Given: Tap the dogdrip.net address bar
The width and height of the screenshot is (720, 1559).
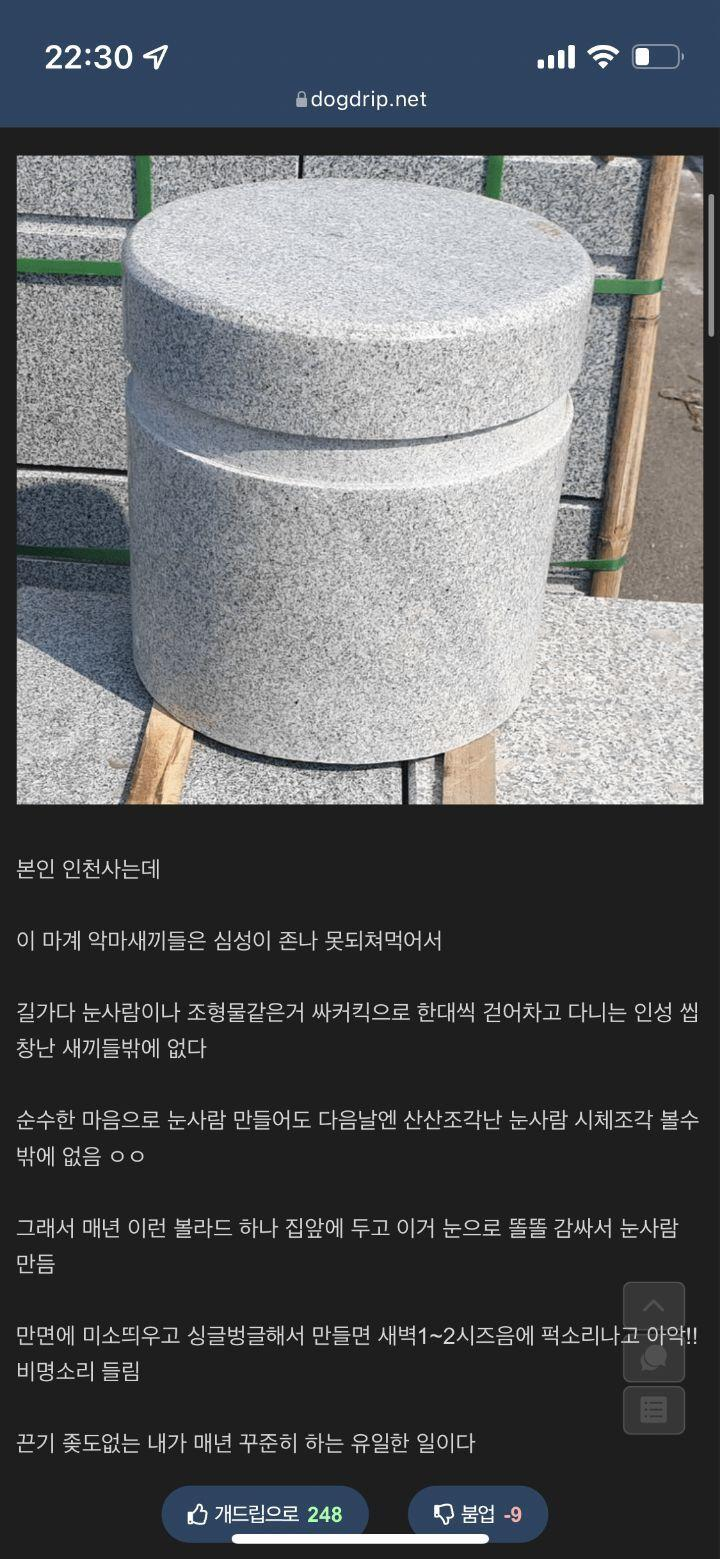Looking at the screenshot, I should point(361,99).
